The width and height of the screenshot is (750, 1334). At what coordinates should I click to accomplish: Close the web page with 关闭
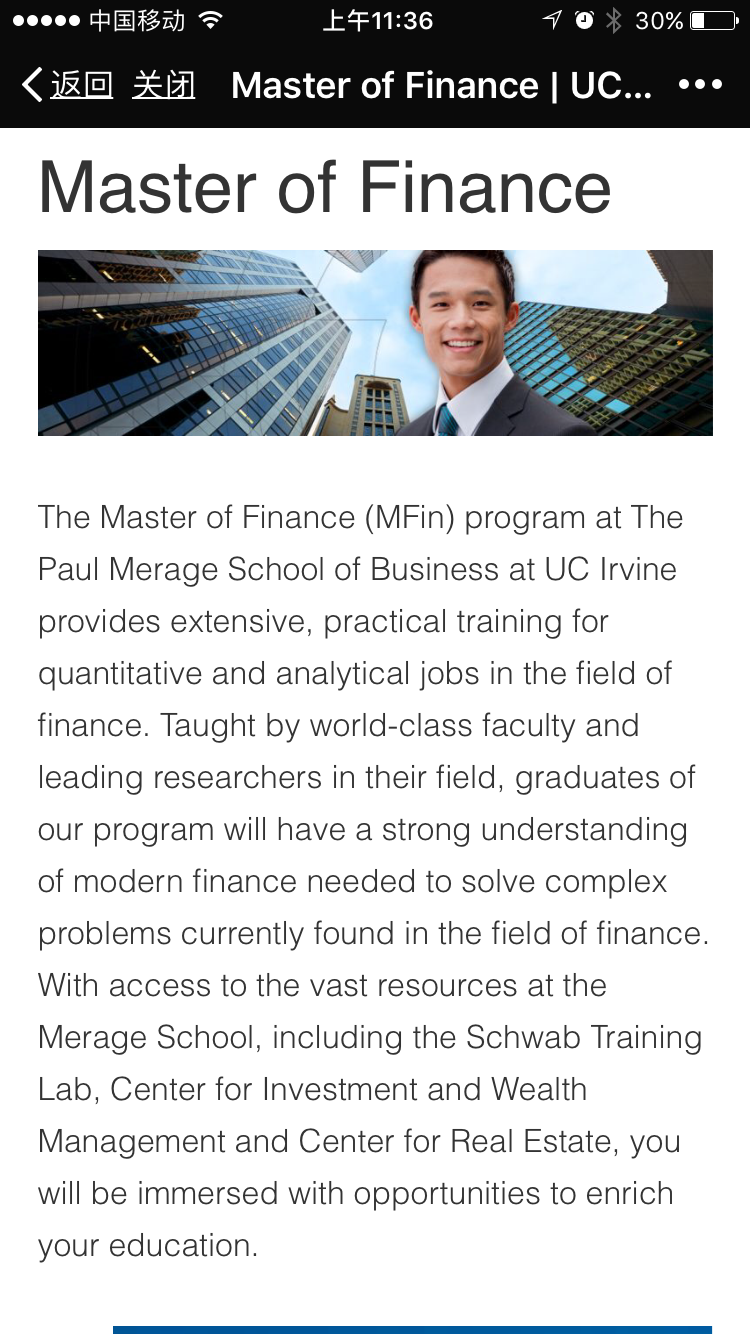pos(163,85)
